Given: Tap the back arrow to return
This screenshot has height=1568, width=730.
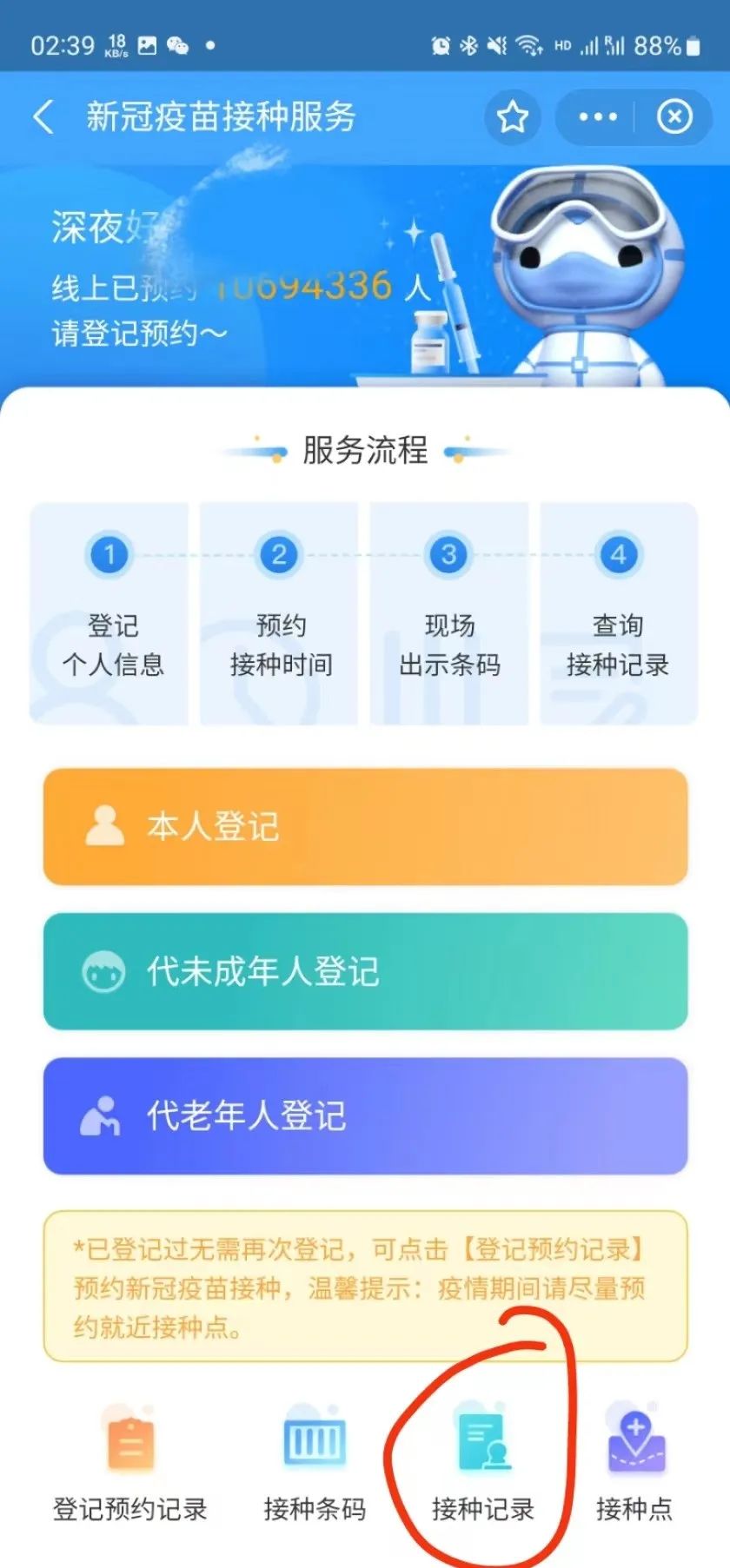Looking at the screenshot, I should click(43, 116).
